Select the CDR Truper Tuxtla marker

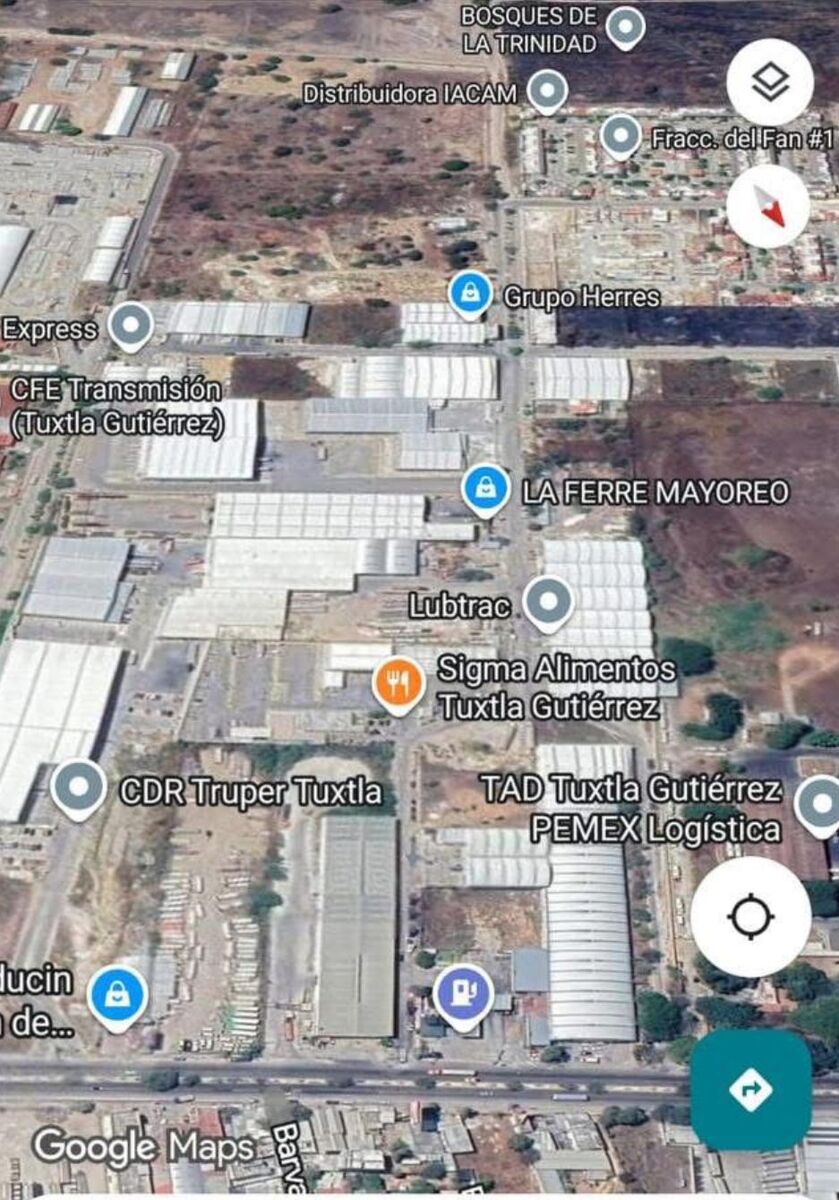point(78,787)
